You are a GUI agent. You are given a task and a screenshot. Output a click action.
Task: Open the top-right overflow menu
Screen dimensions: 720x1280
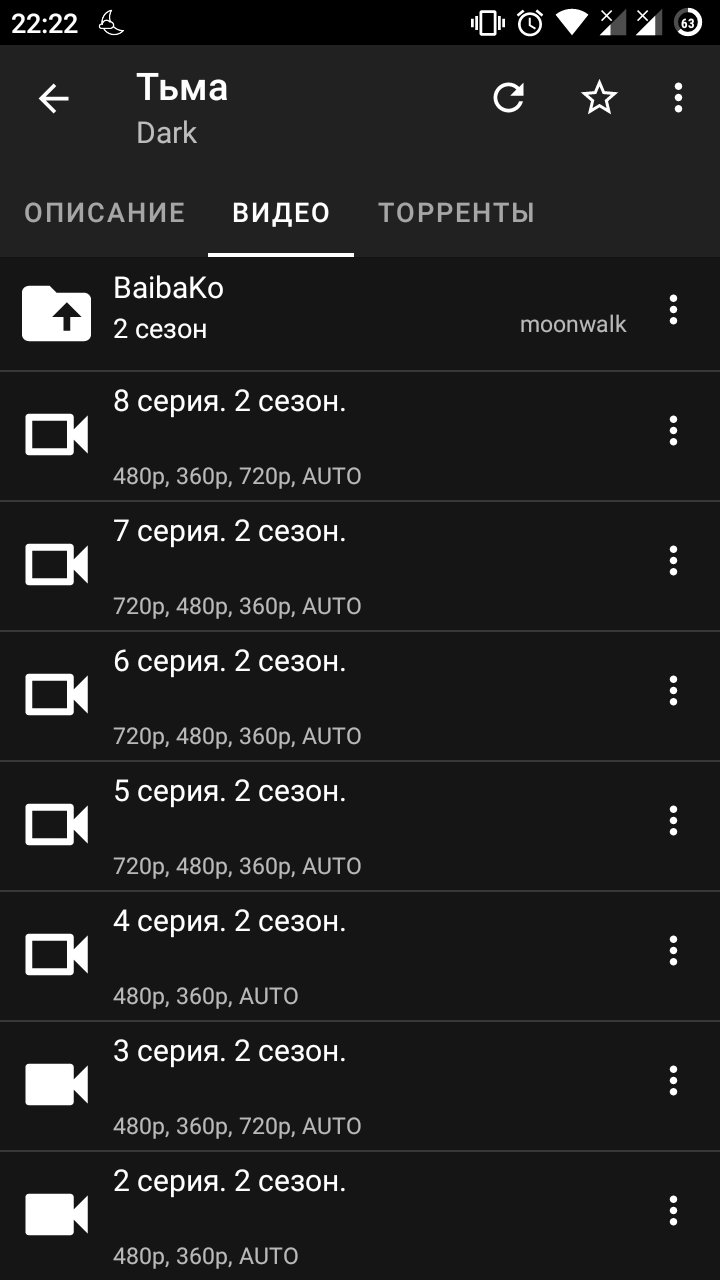click(x=678, y=98)
